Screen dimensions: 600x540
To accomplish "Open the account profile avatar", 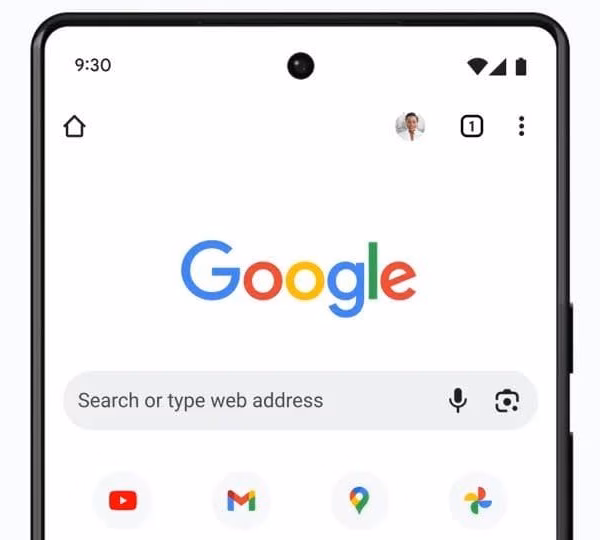I will click(x=410, y=127).
